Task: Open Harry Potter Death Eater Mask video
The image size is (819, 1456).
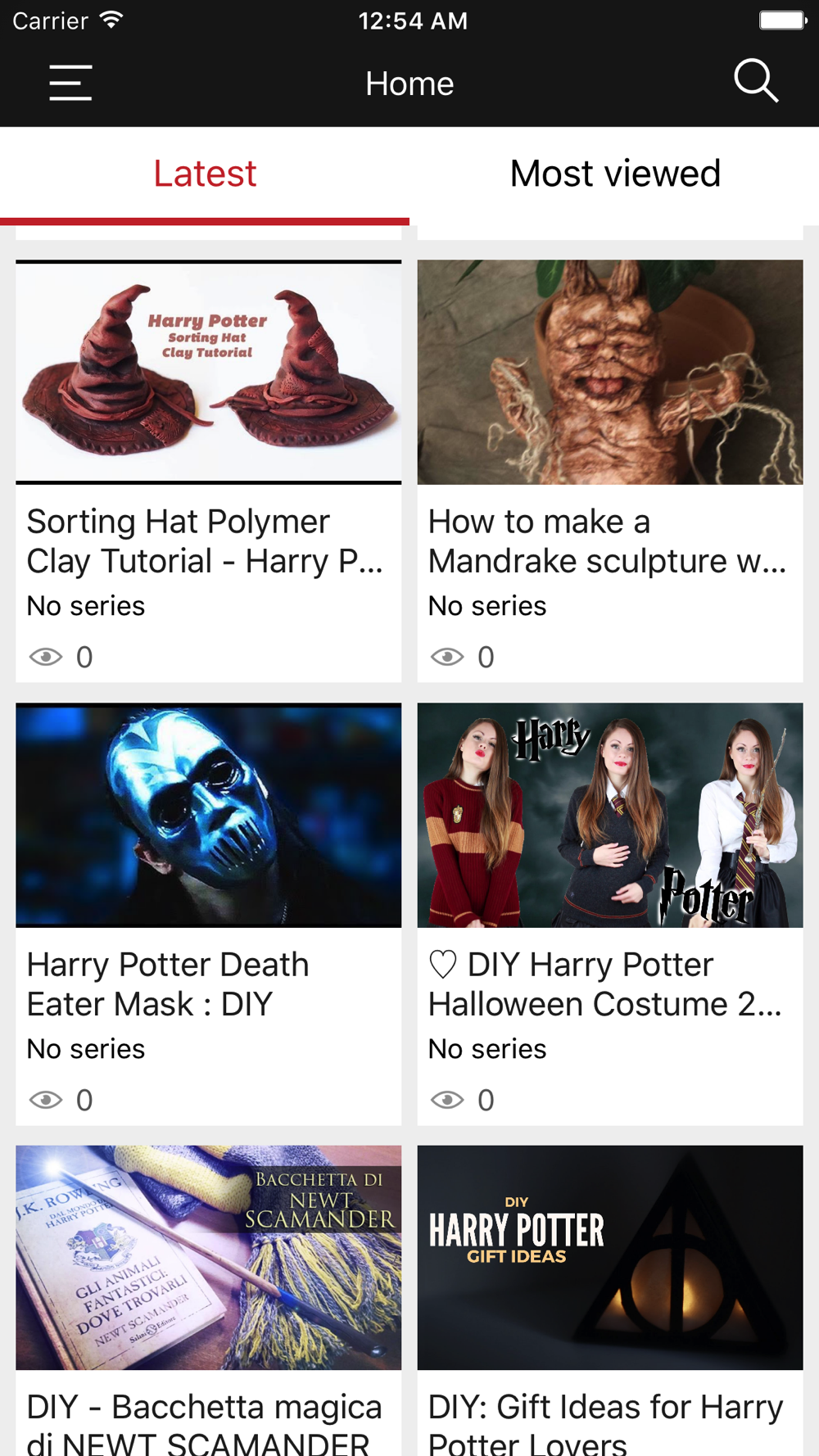Action: click(x=209, y=914)
